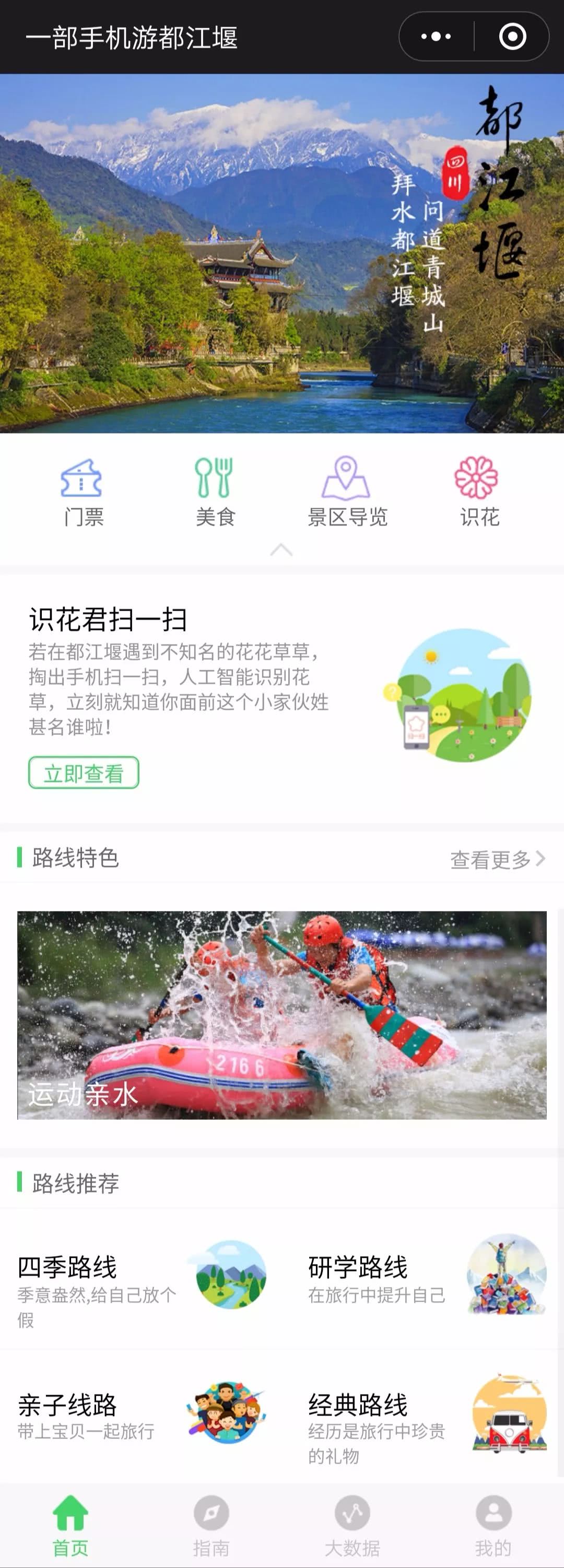564x1568 pixels.
Task: Collapse the shortcut menu with the up chevron
Action: coord(281,550)
